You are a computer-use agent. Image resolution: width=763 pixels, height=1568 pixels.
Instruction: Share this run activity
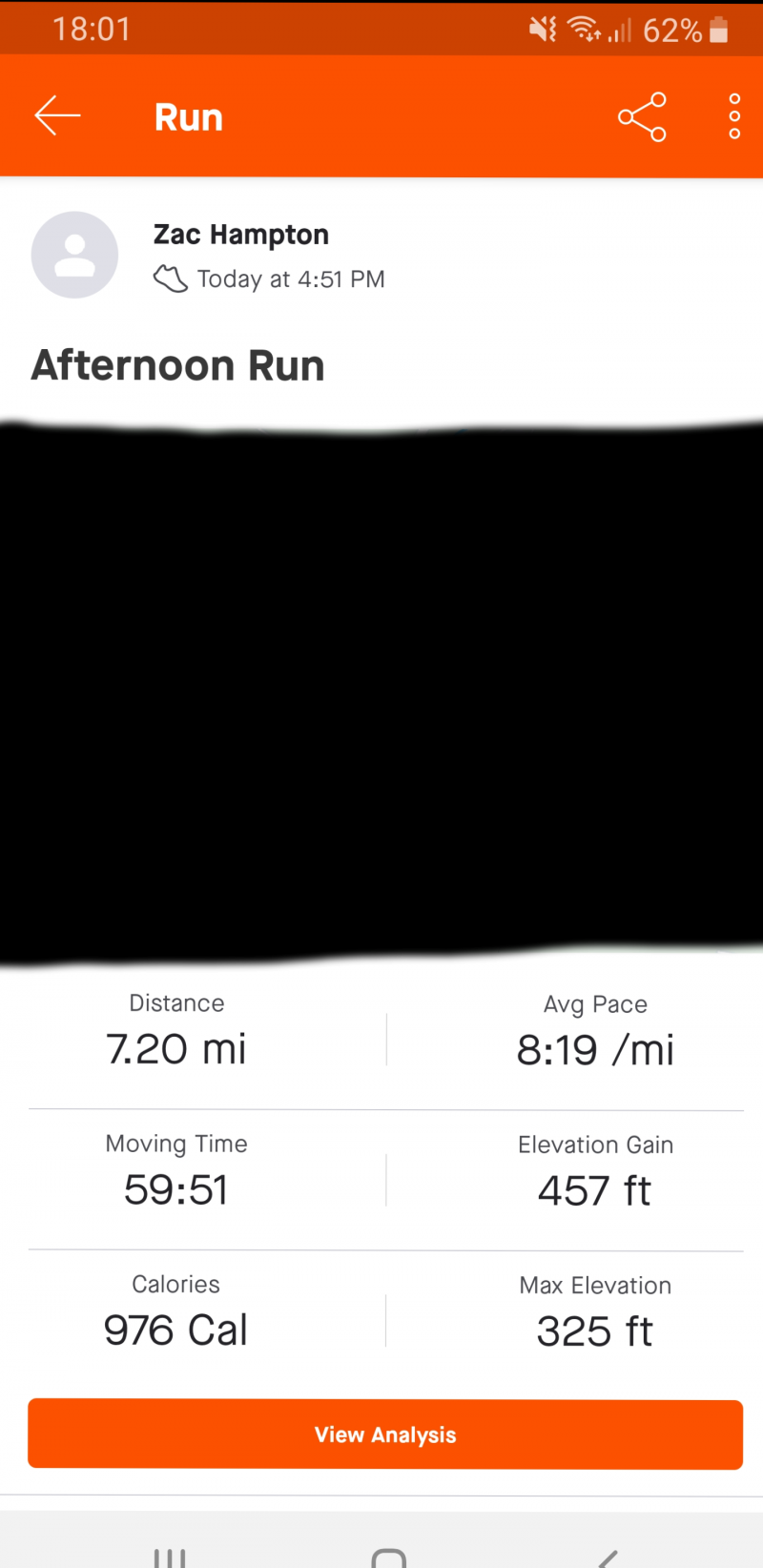tap(642, 117)
